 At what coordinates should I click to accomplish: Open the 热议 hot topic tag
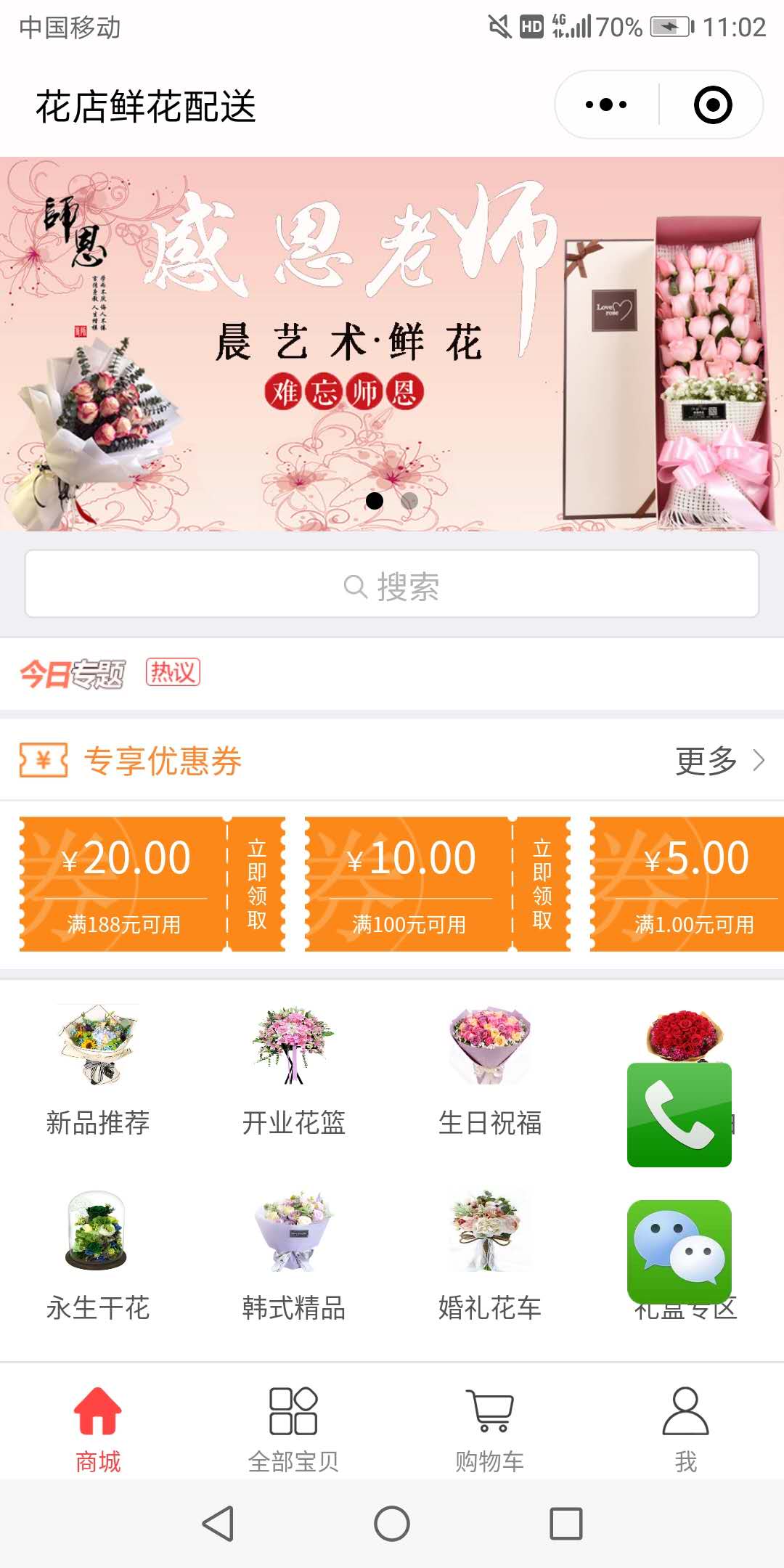pyautogui.click(x=173, y=672)
